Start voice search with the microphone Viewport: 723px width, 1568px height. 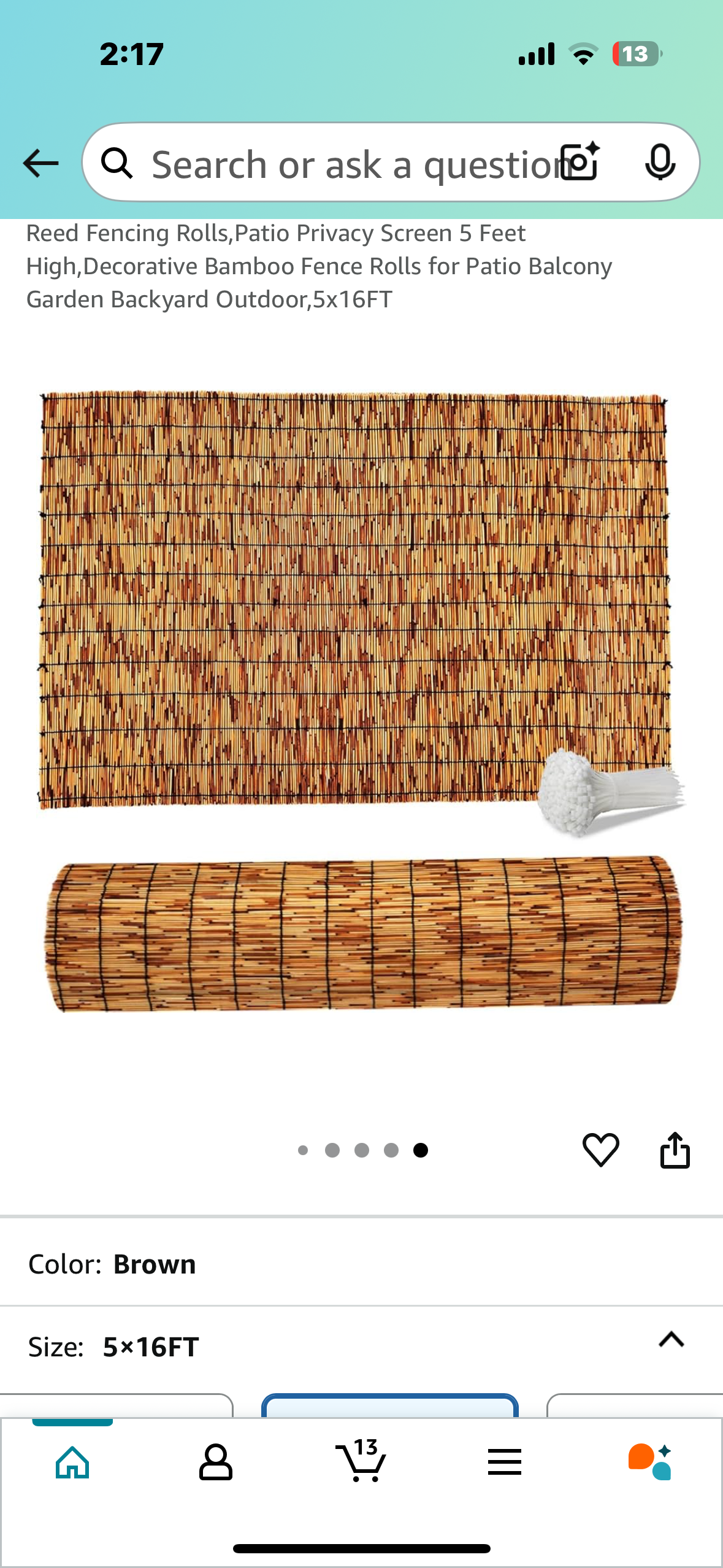coord(660,162)
